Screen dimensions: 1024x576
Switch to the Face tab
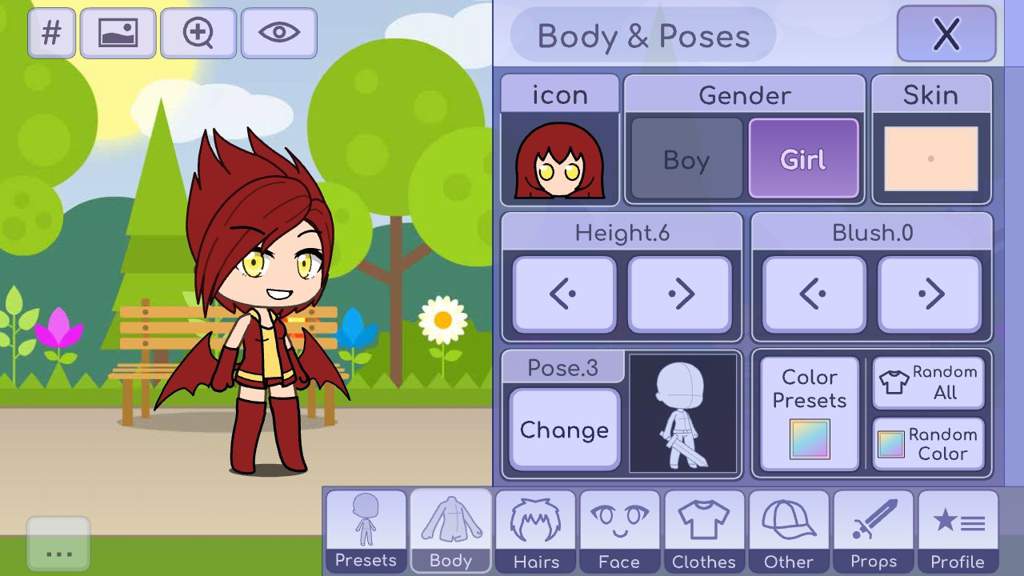[619, 531]
